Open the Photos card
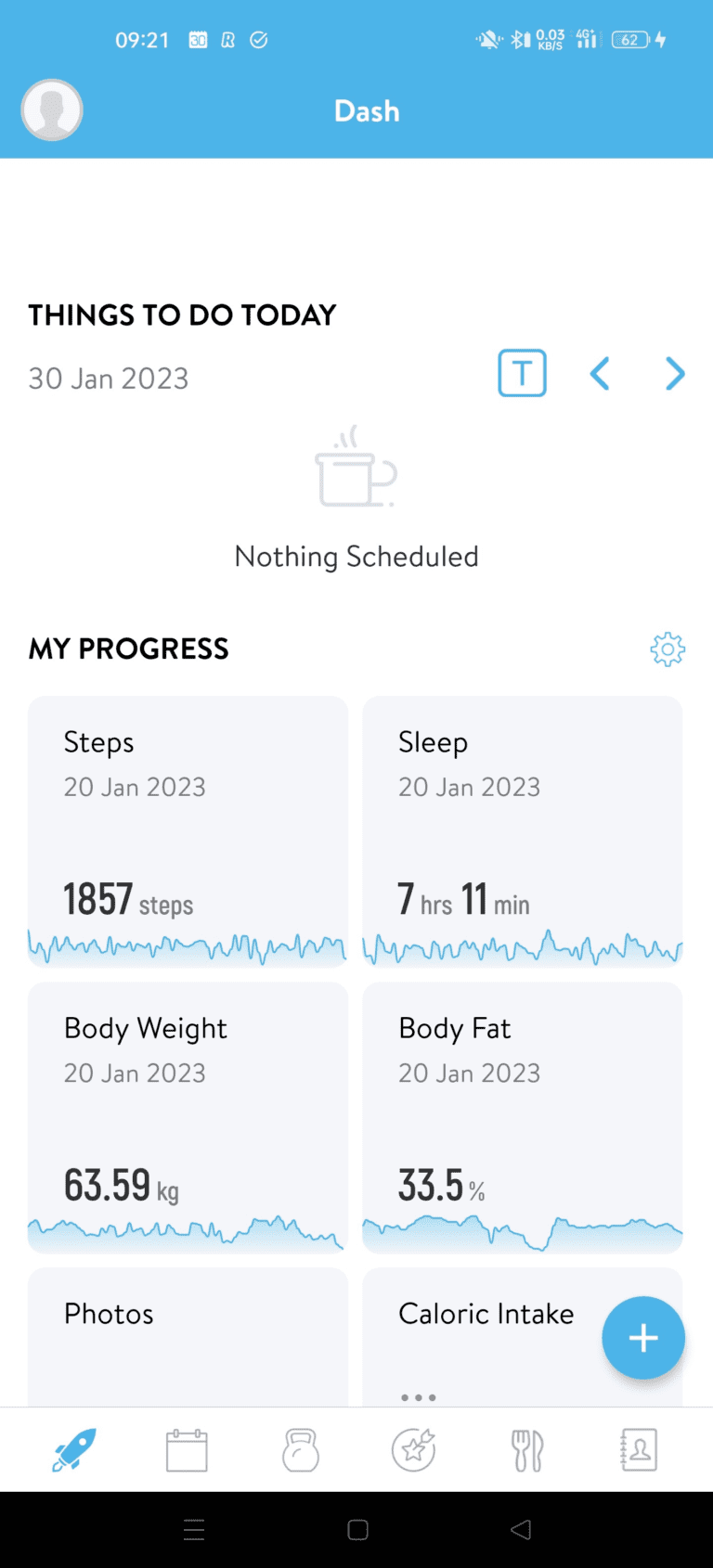713x1568 pixels. (188, 1338)
